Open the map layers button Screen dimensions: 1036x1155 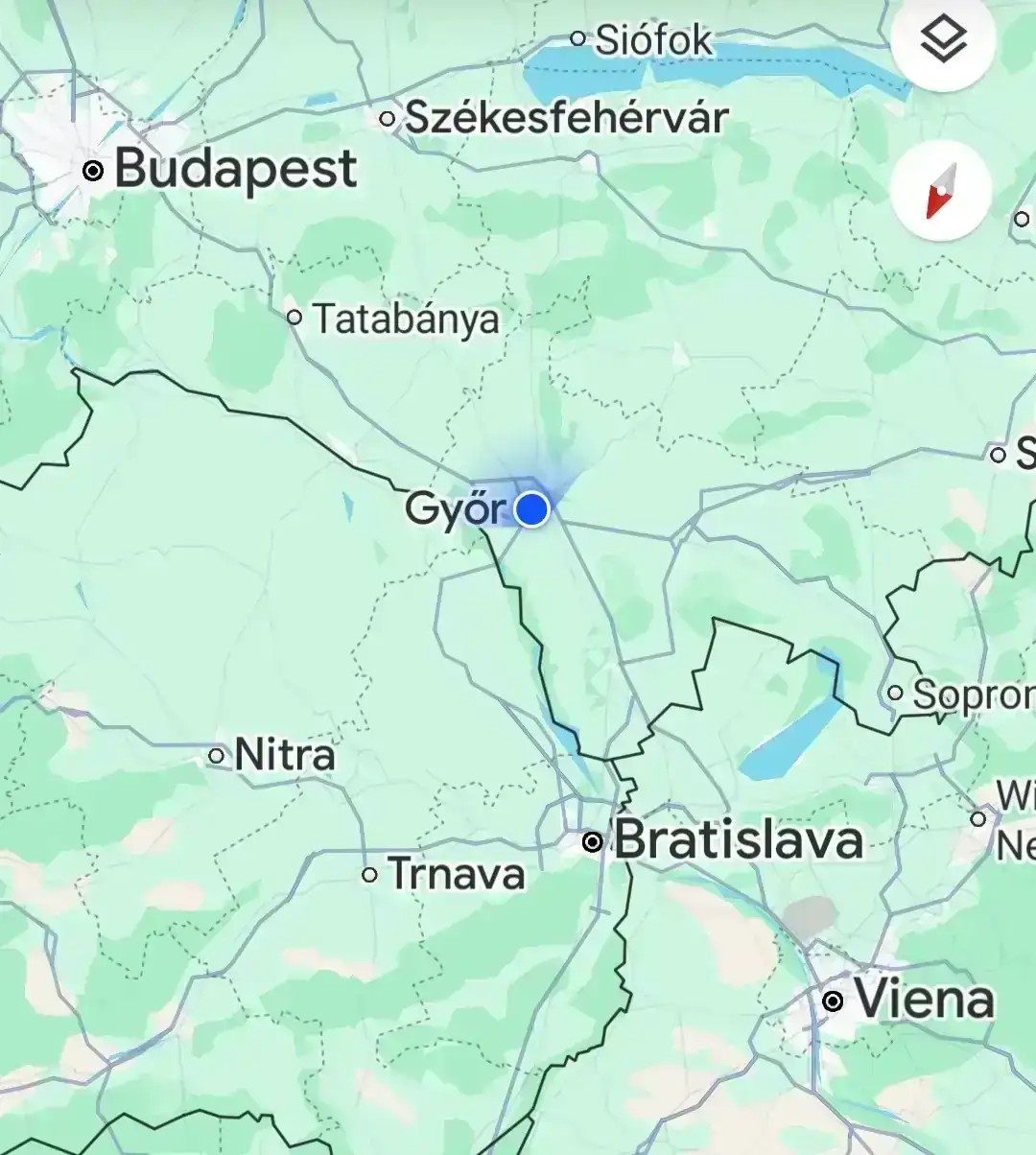click(x=943, y=40)
